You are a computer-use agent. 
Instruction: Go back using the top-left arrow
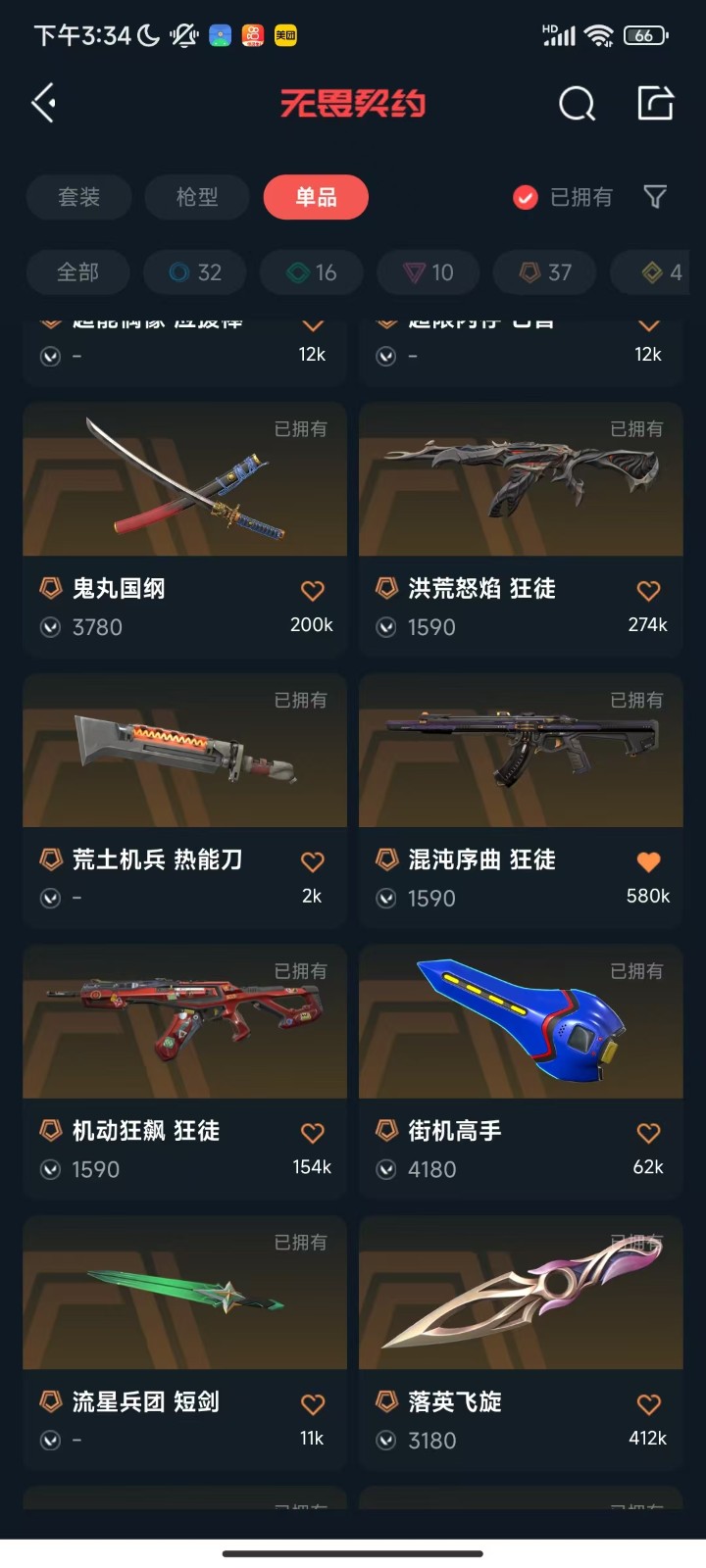click(43, 103)
